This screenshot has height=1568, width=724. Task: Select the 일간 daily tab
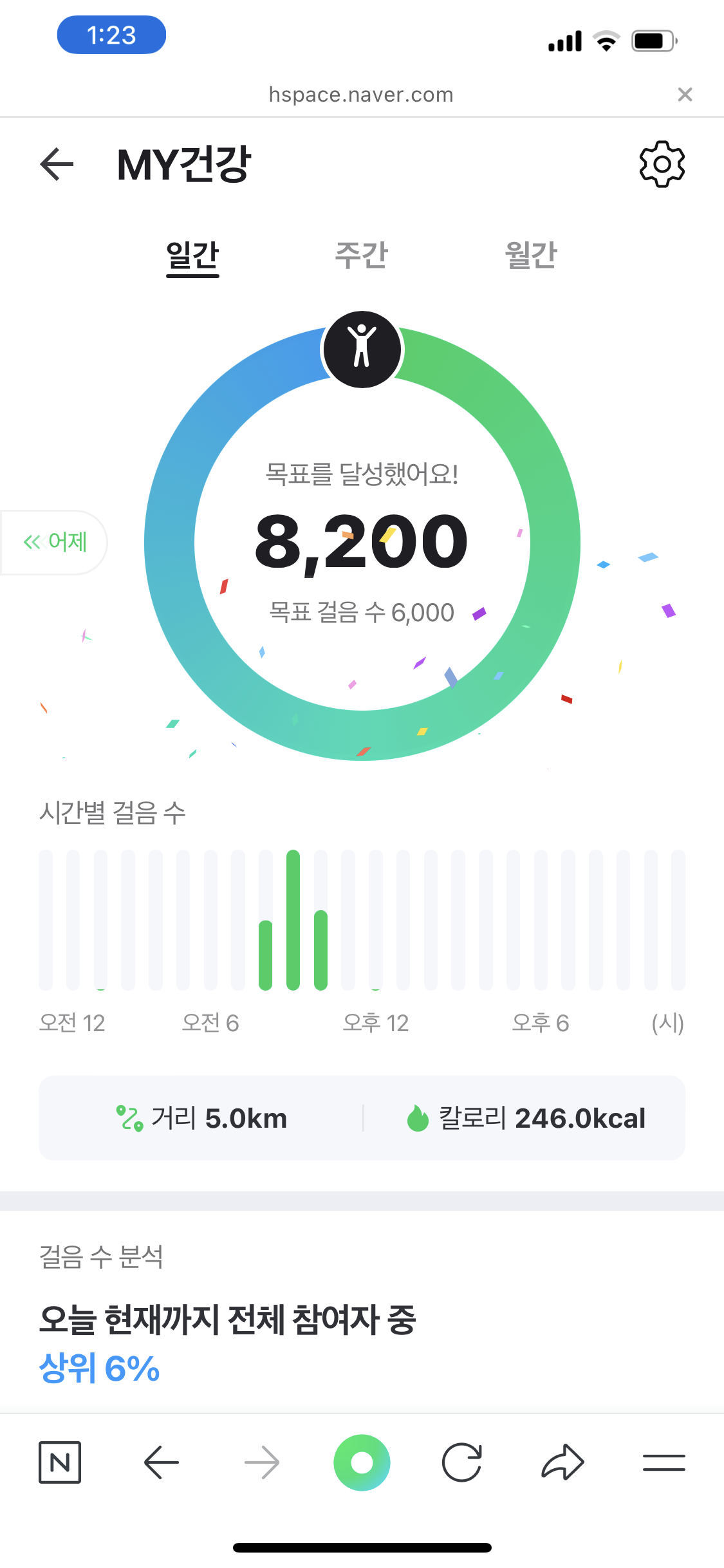pyautogui.click(x=192, y=255)
